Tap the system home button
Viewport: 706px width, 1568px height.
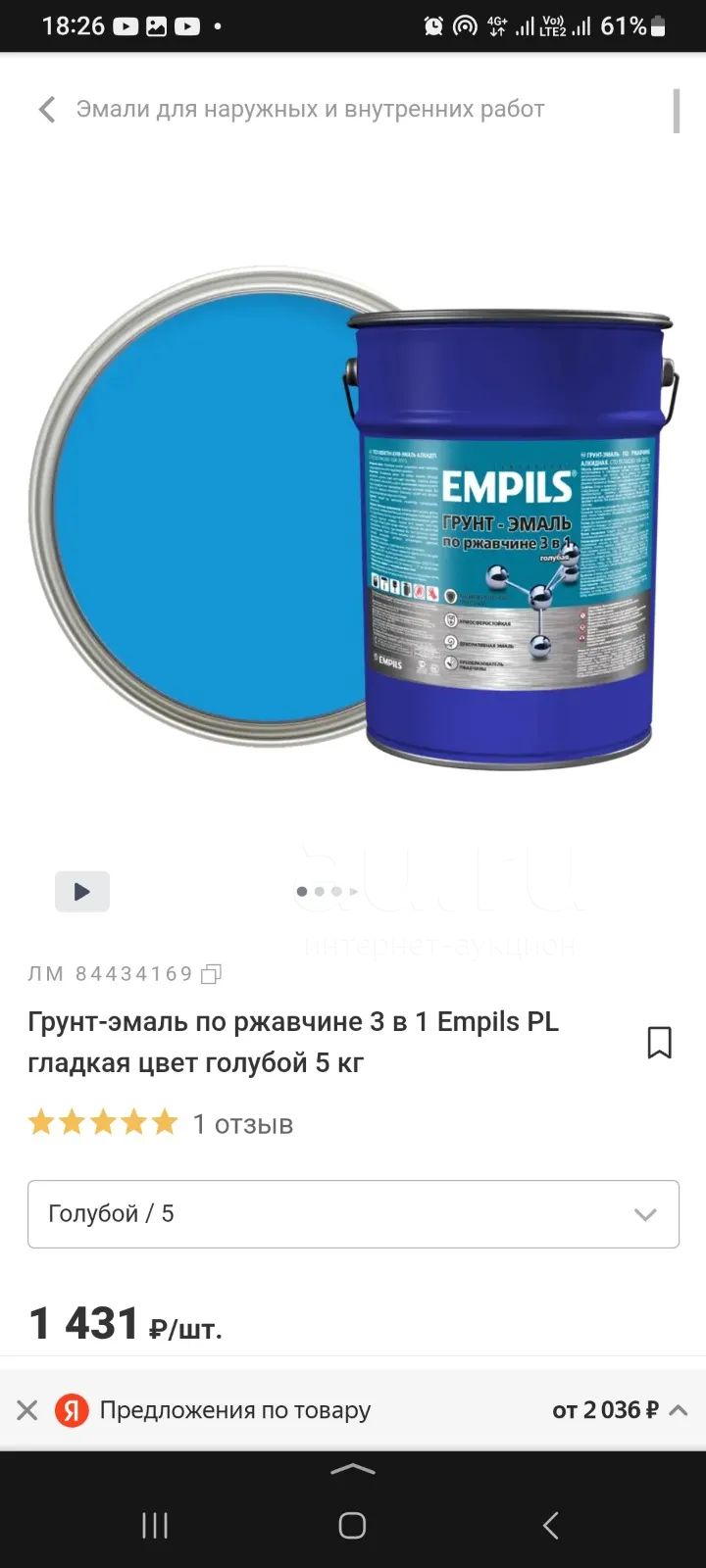click(x=352, y=1525)
